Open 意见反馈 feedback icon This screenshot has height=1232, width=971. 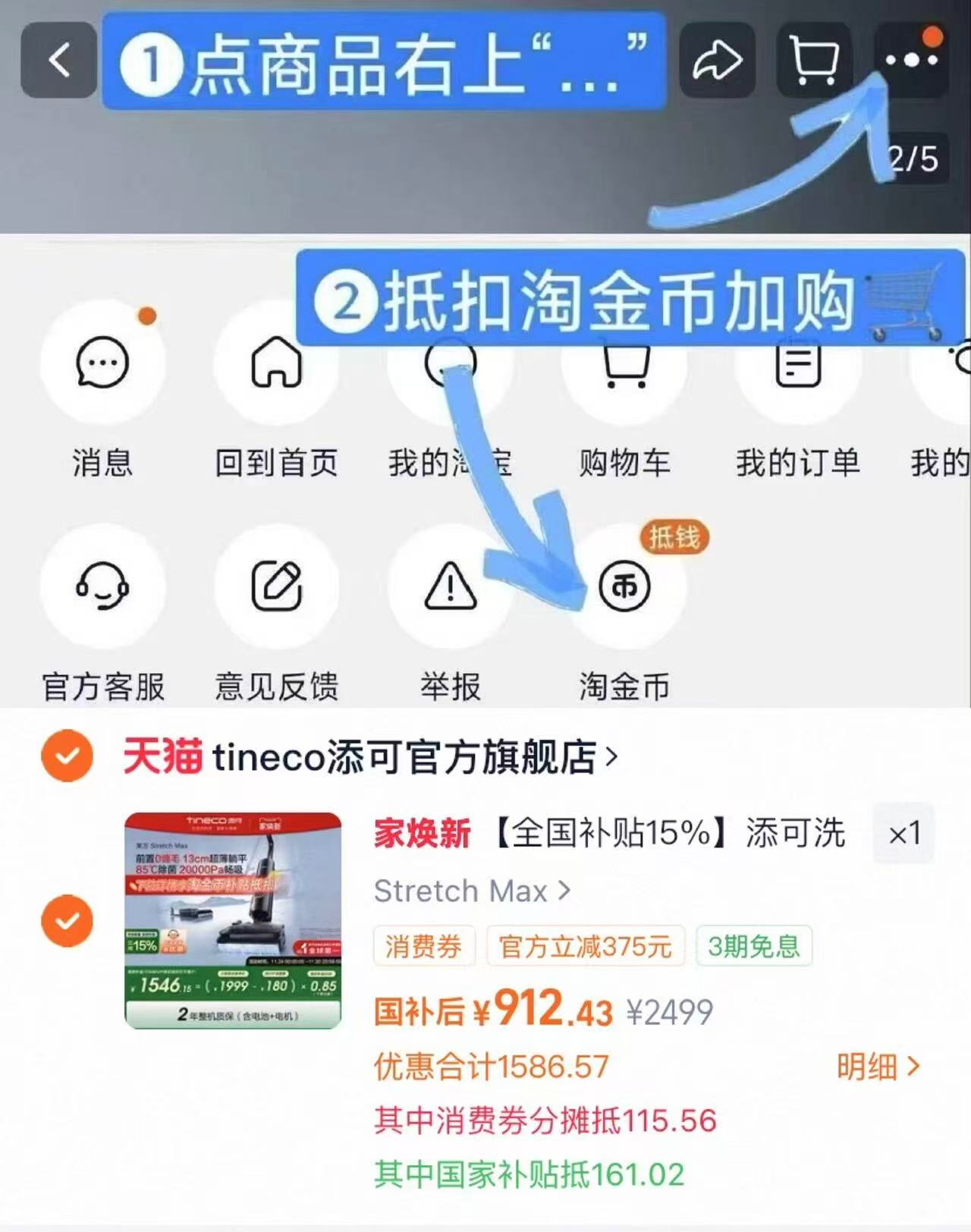276,586
